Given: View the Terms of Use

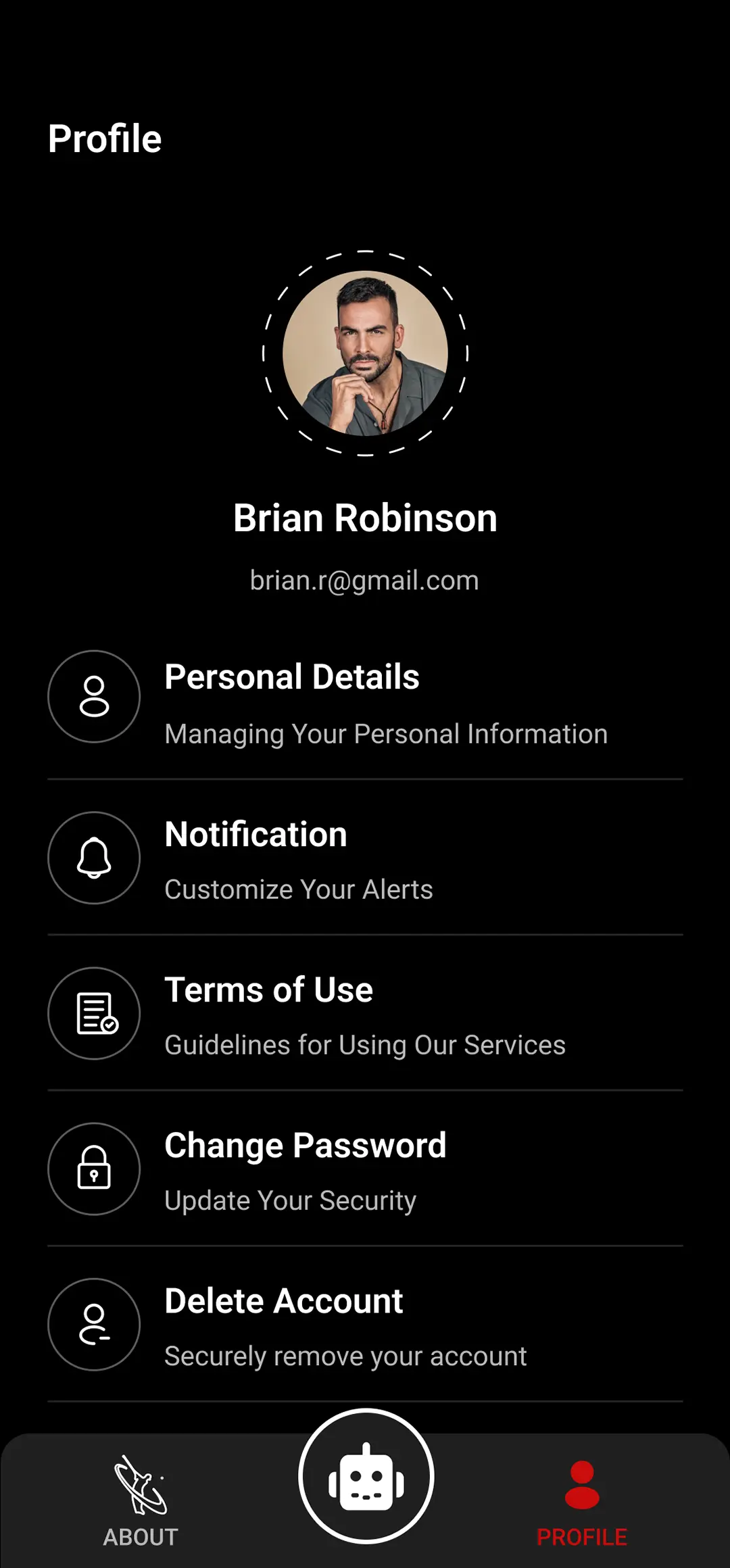Looking at the screenshot, I should click(x=365, y=1015).
